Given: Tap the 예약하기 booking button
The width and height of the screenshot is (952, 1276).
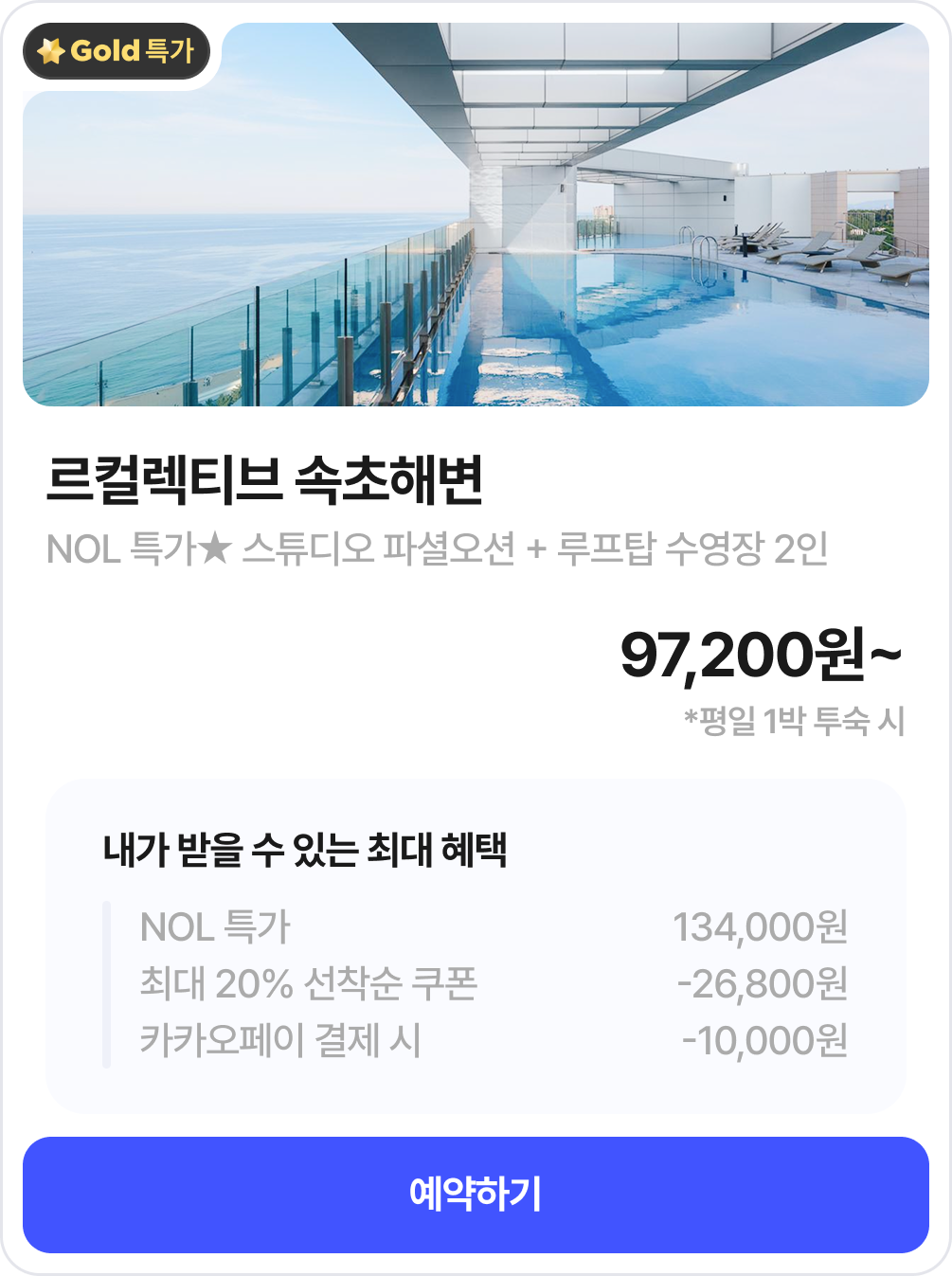Looking at the screenshot, I should coord(476,1195).
